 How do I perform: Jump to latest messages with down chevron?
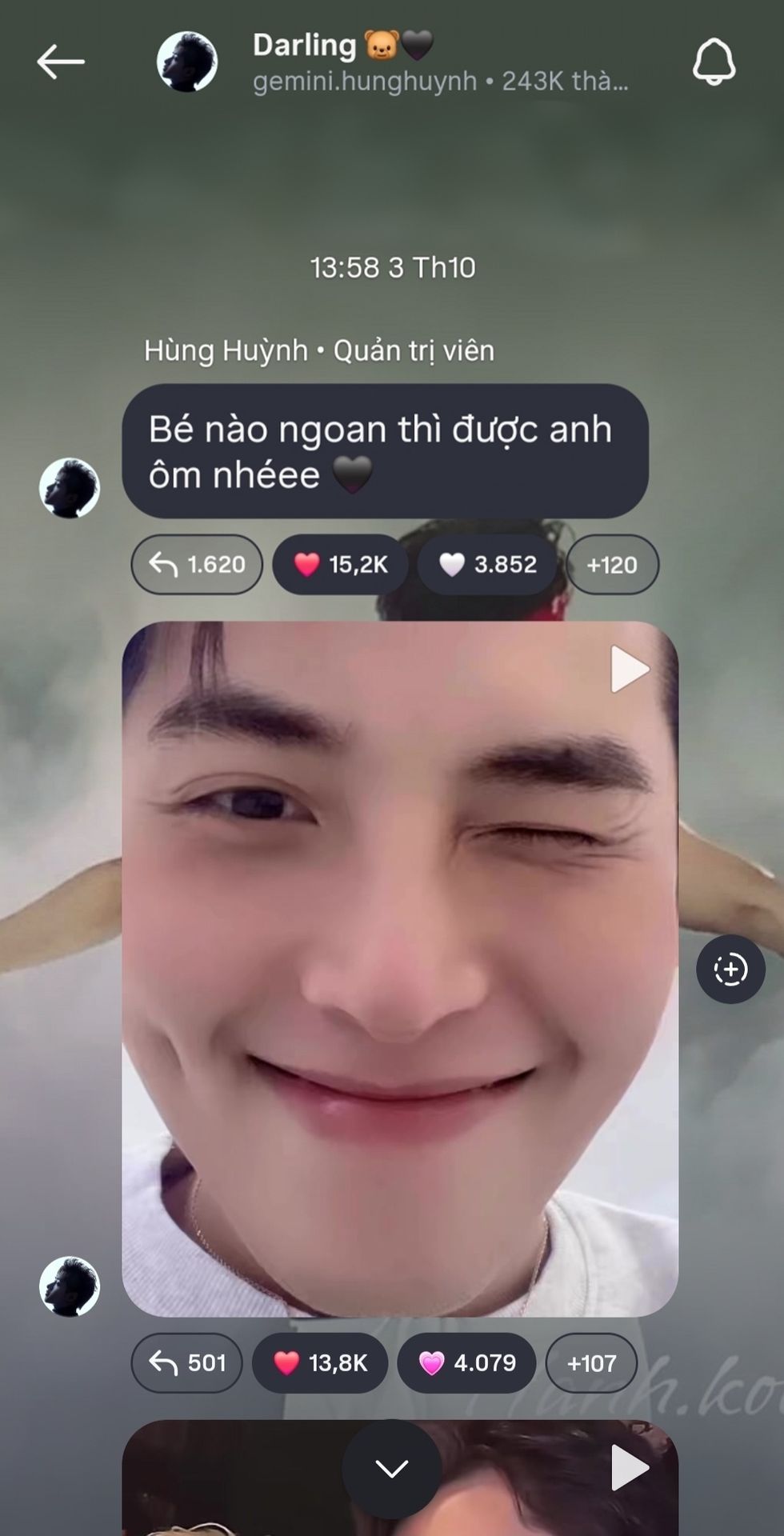click(x=392, y=1468)
